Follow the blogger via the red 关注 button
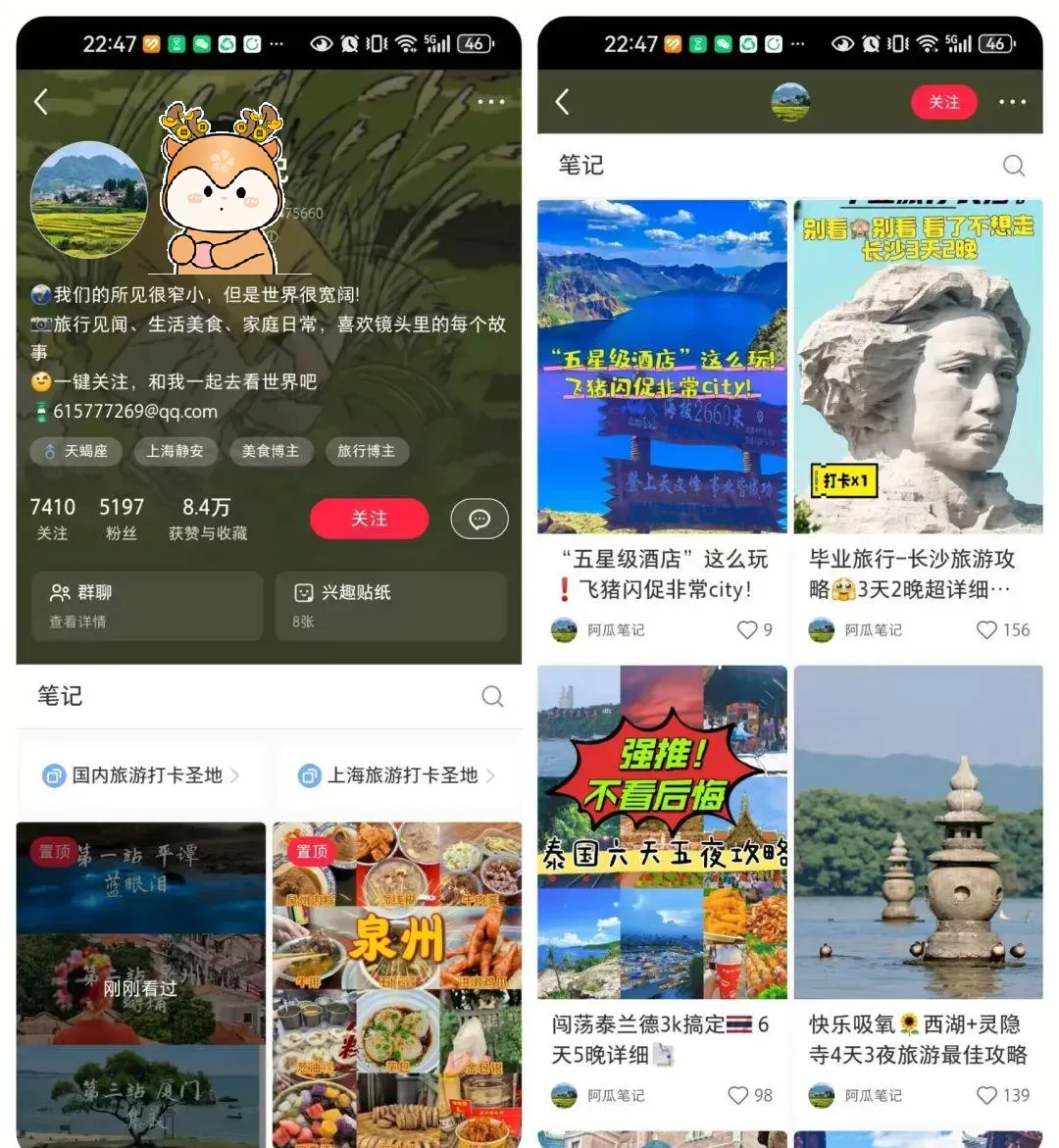Image resolution: width=1059 pixels, height=1148 pixels. click(369, 519)
